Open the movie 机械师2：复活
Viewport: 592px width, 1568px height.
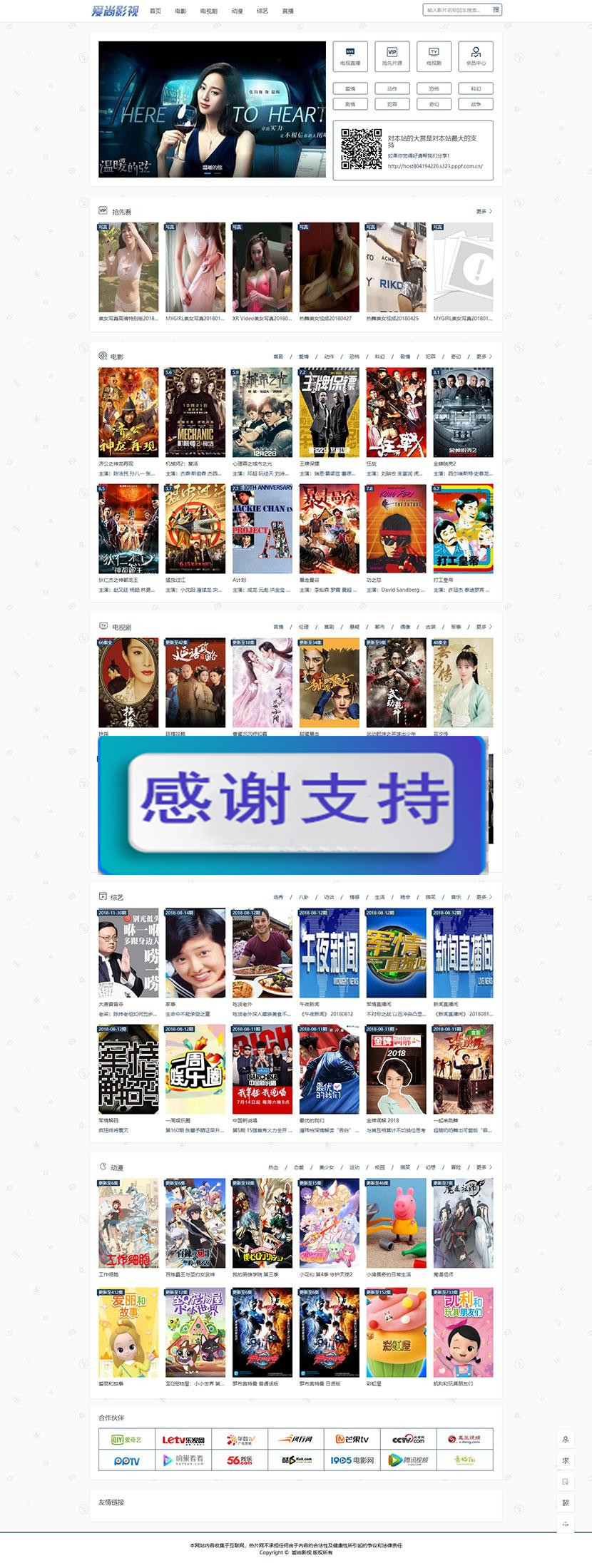tap(195, 414)
